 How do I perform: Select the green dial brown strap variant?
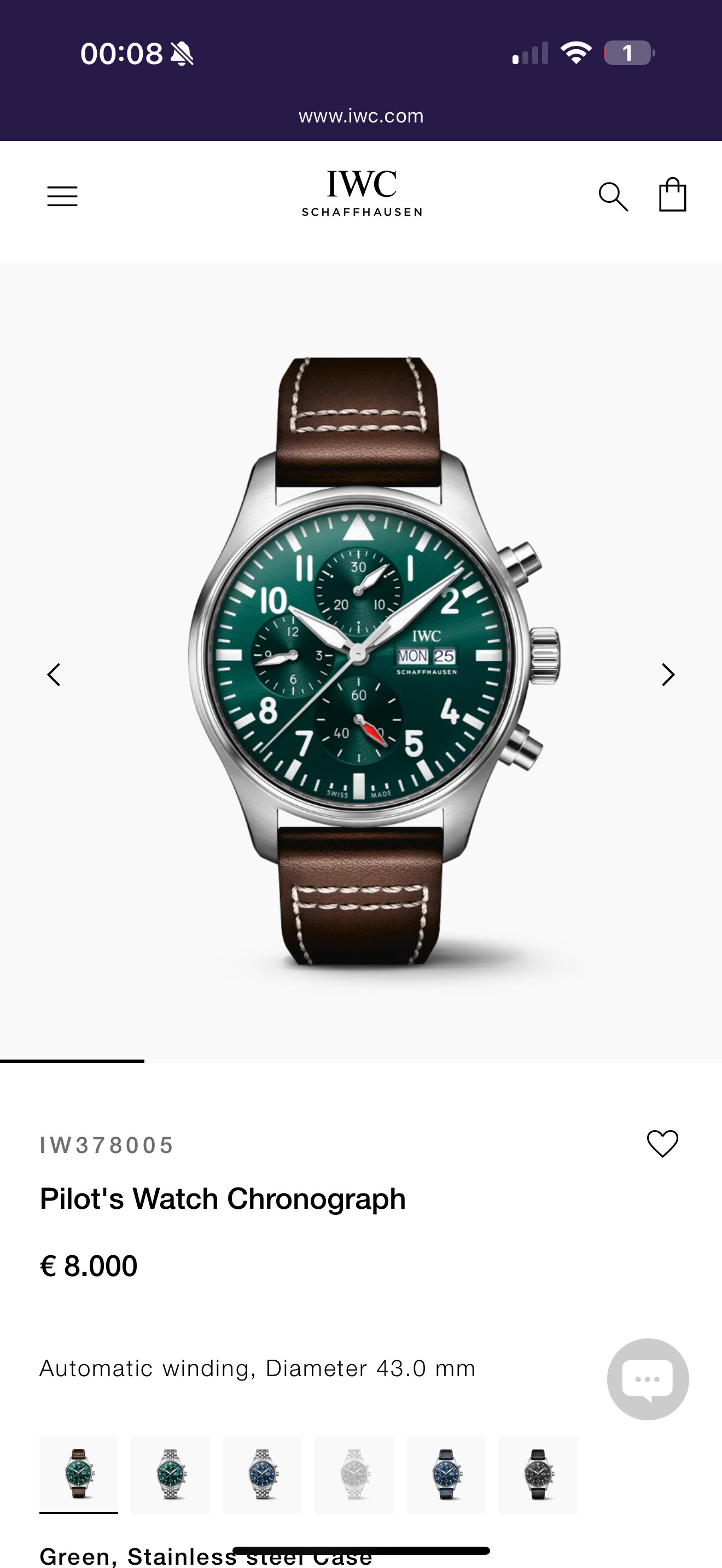coord(79,1473)
